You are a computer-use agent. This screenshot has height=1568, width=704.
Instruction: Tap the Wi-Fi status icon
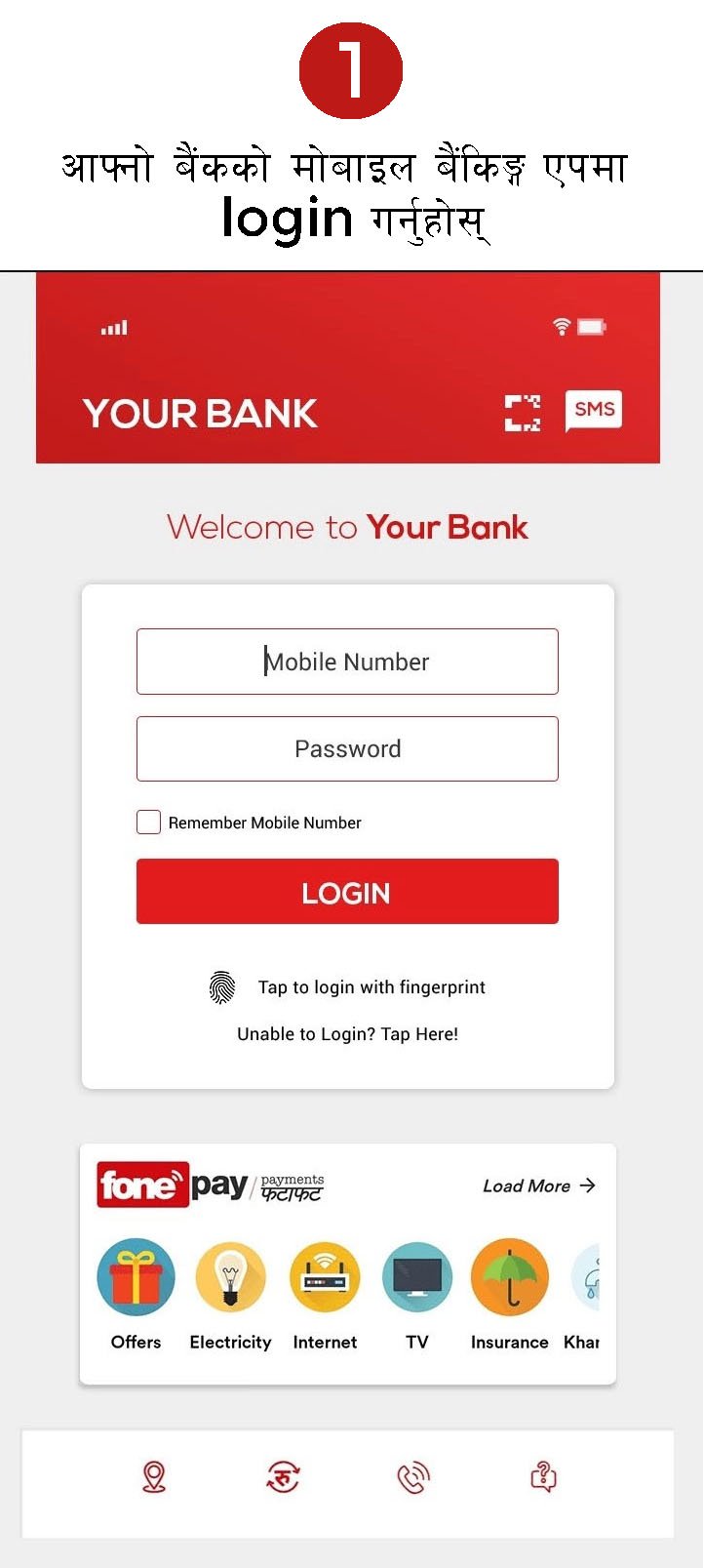pyautogui.click(x=562, y=327)
